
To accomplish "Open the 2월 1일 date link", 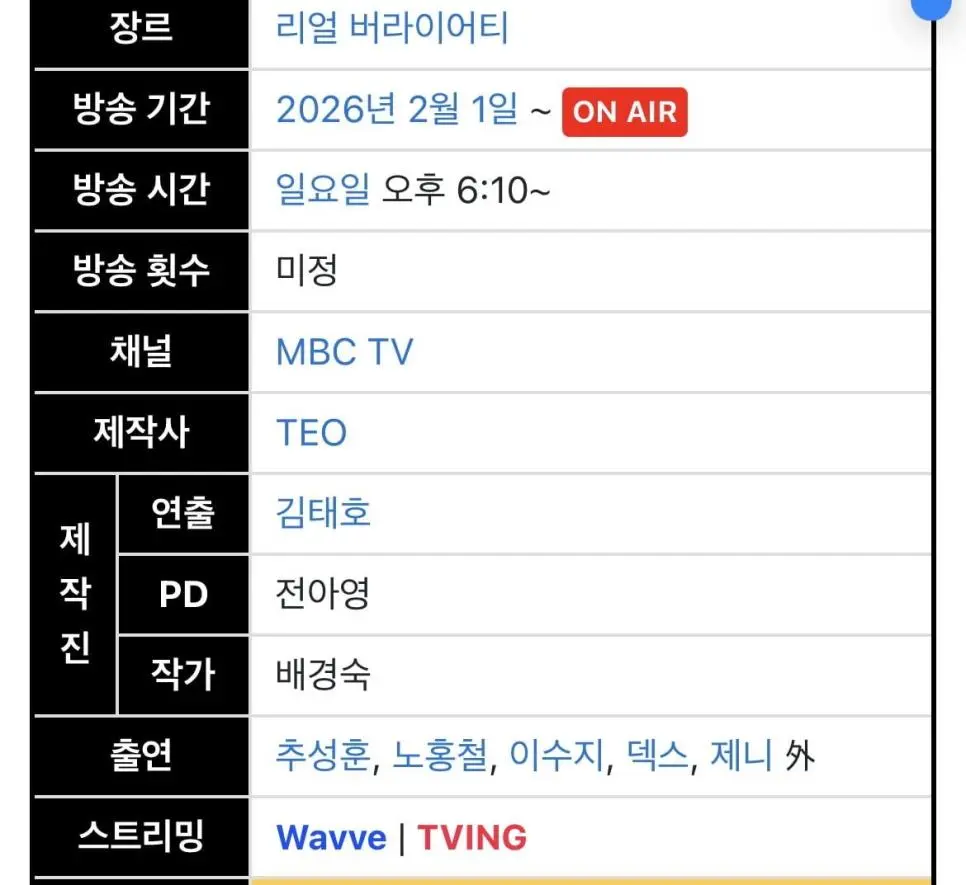I will 463,110.
